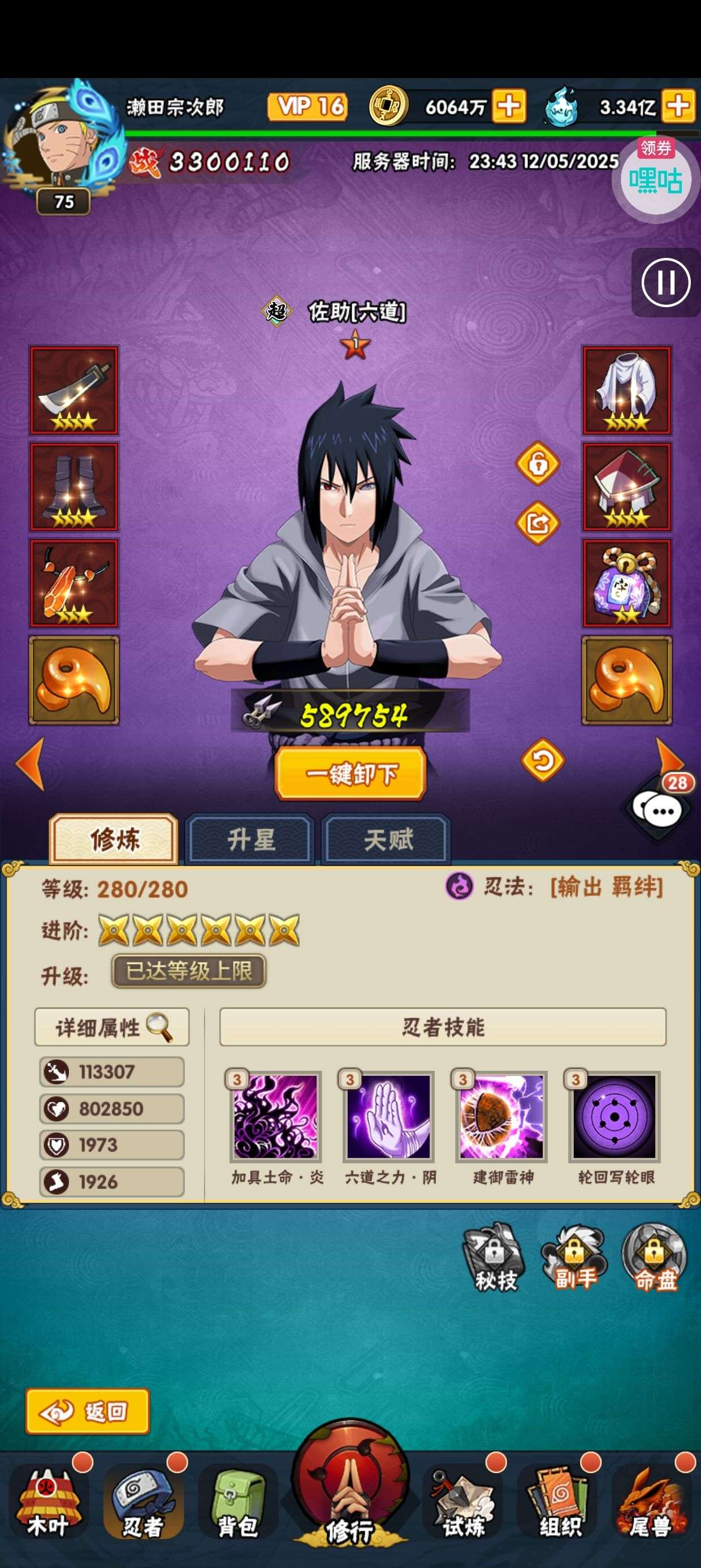View the 轮回写轮眼 skill
Image resolution: width=701 pixels, height=1568 pixels.
coord(615,1117)
